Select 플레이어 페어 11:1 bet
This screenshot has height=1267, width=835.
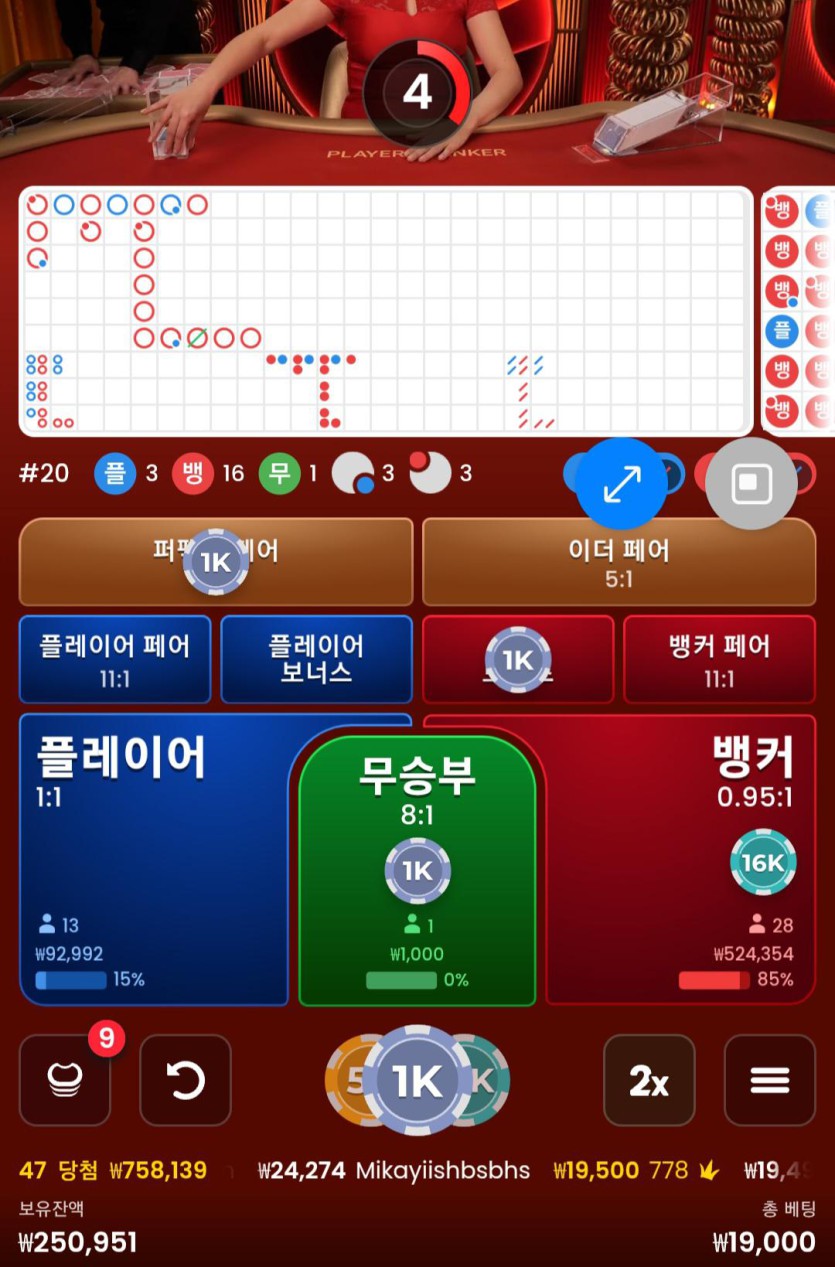[115, 659]
